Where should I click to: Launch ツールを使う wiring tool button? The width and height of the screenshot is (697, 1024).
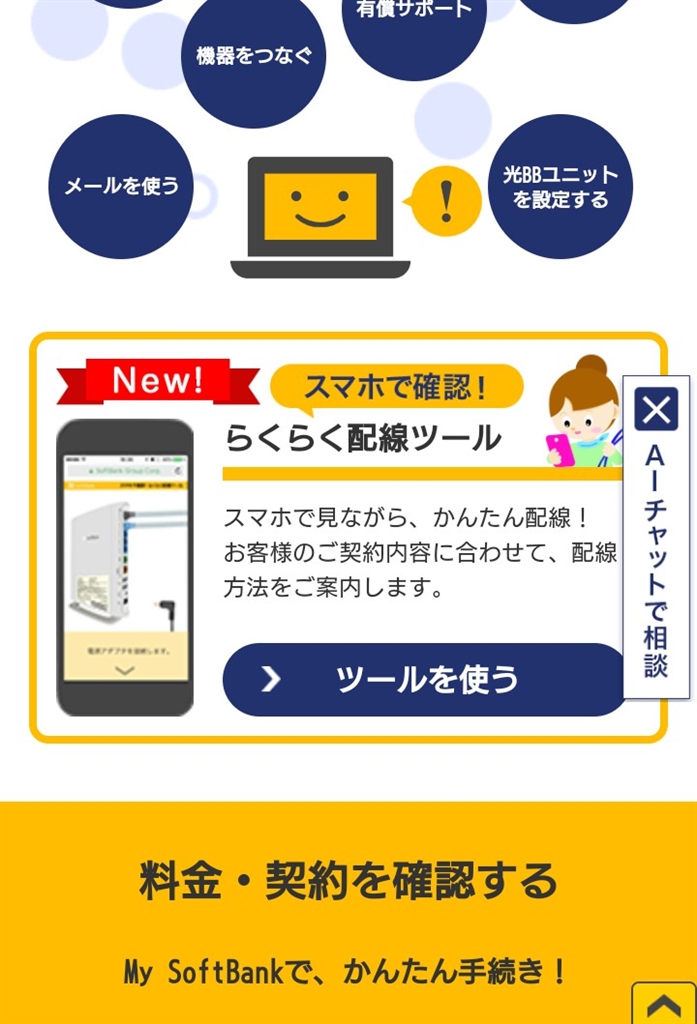coord(424,680)
